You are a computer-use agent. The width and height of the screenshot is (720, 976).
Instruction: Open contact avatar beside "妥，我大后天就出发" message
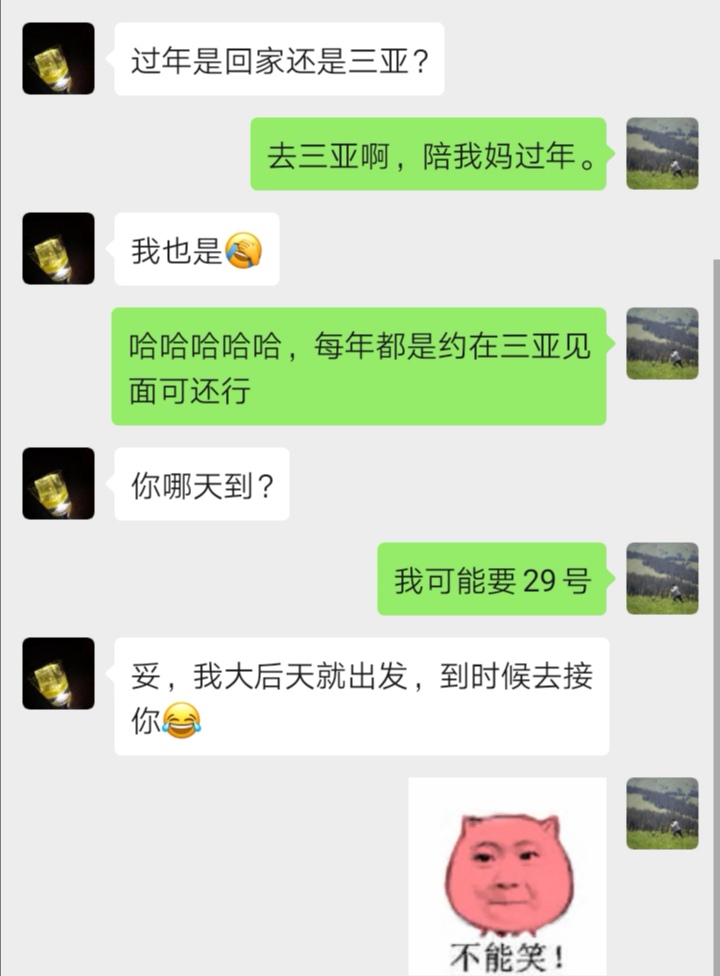point(58,673)
